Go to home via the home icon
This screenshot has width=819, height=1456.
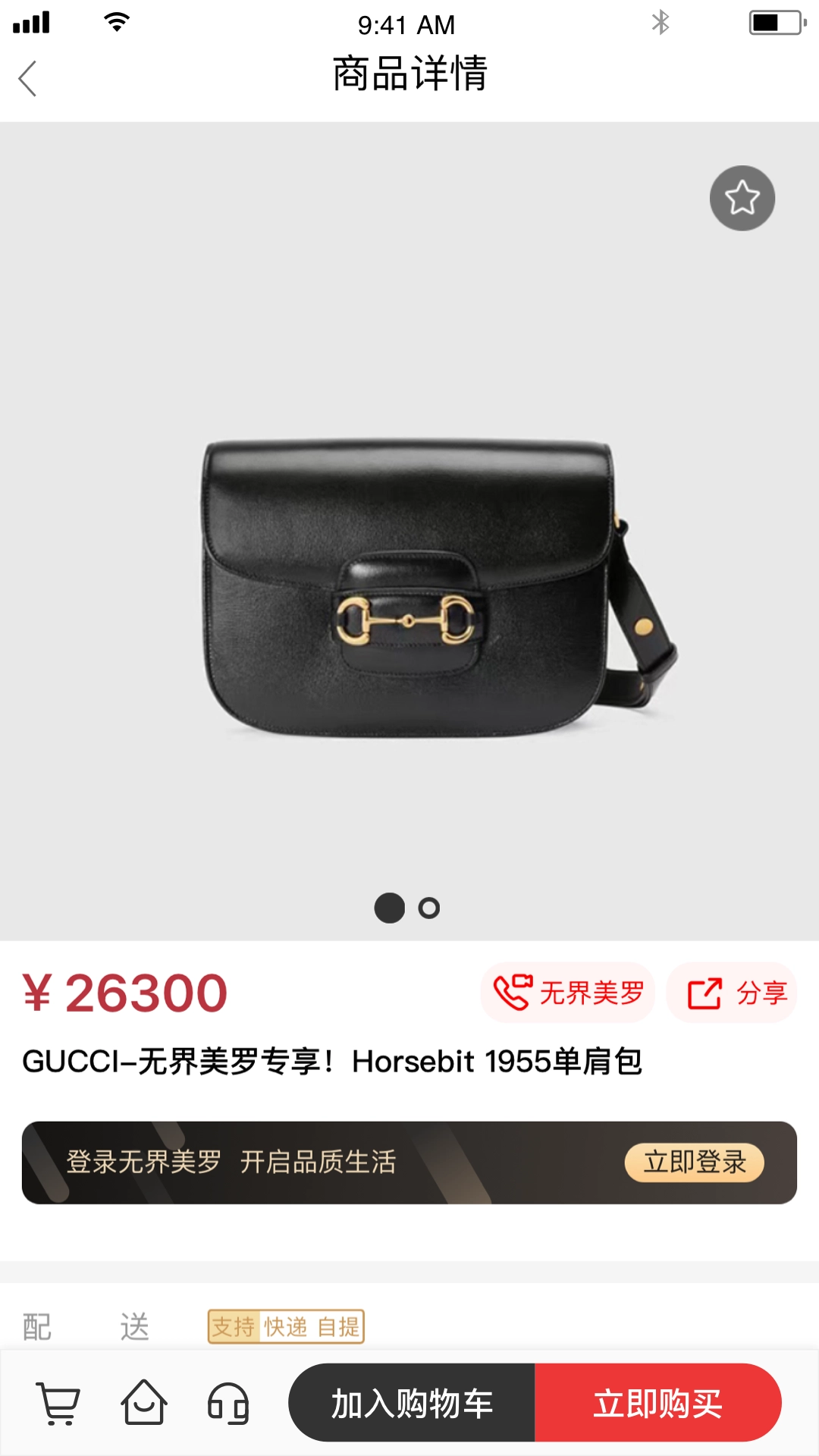144,1401
